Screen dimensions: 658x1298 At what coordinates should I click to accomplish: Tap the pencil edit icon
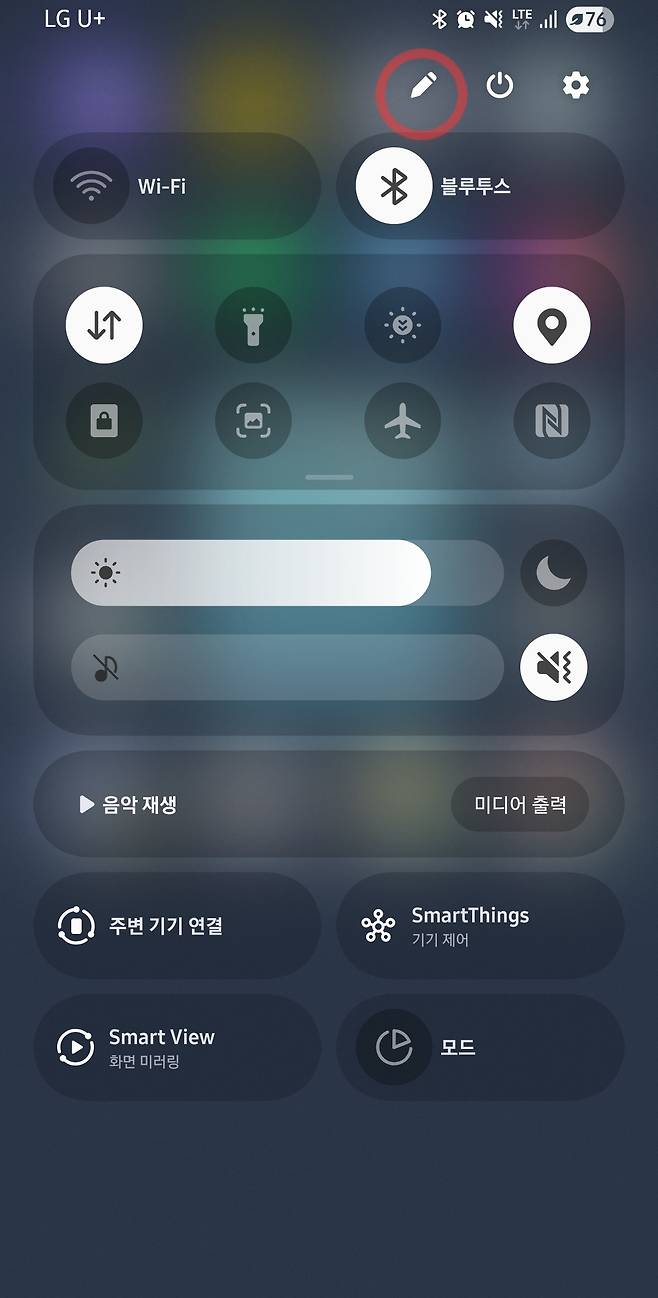pos(423,86)
